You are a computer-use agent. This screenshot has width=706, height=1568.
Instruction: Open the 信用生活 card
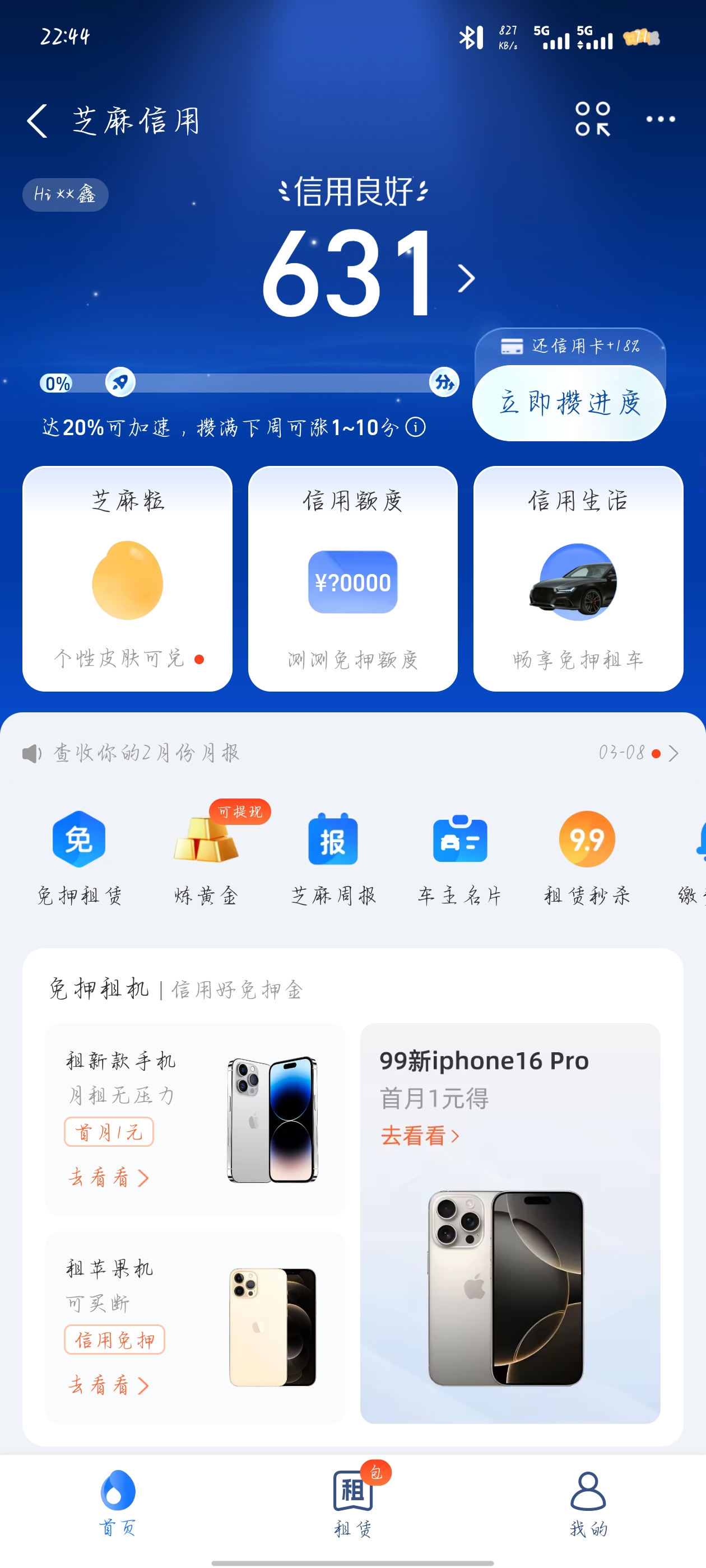(578, 578)
